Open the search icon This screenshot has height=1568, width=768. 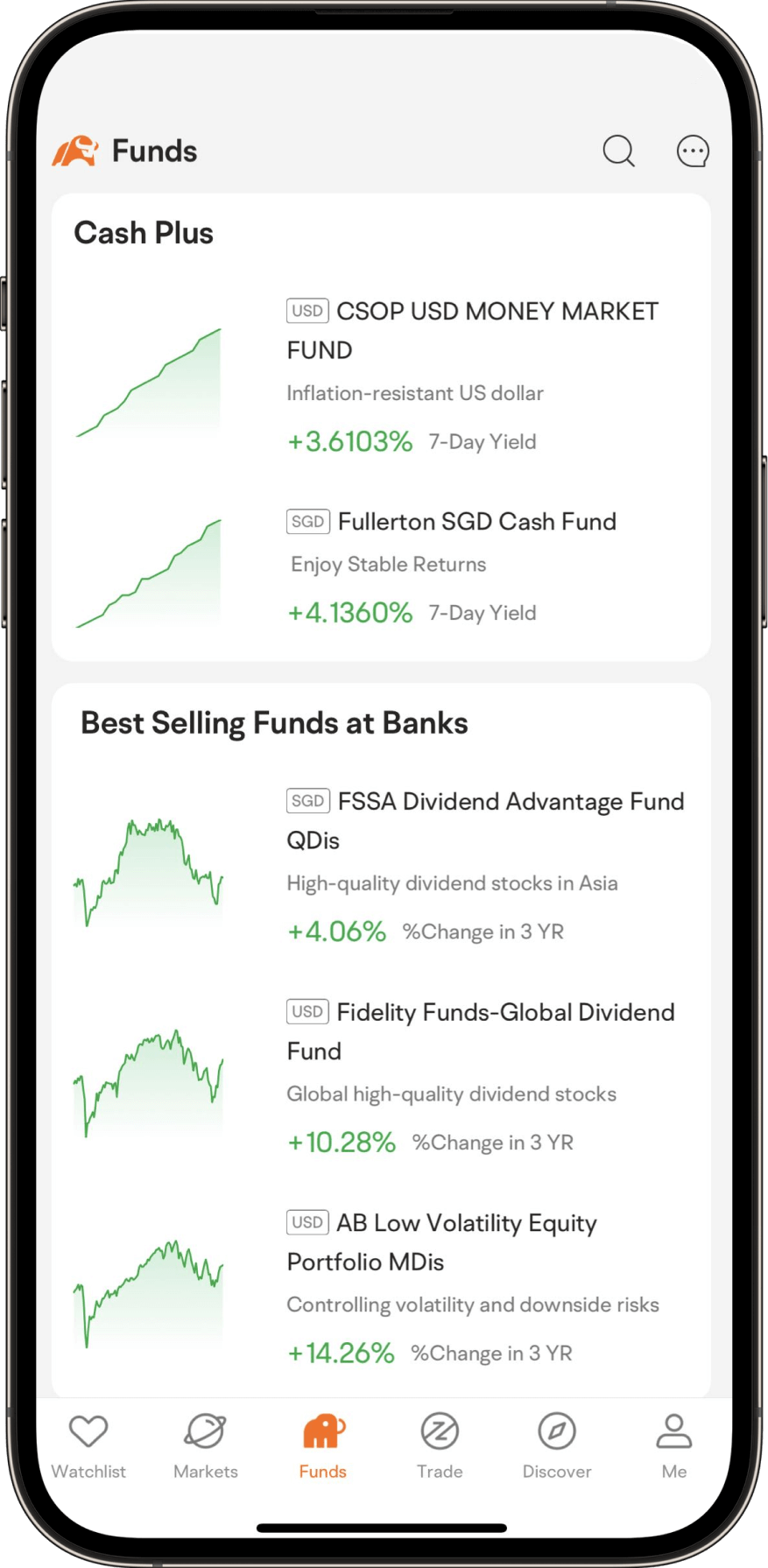pyautogui.click(x=618, y=151)
